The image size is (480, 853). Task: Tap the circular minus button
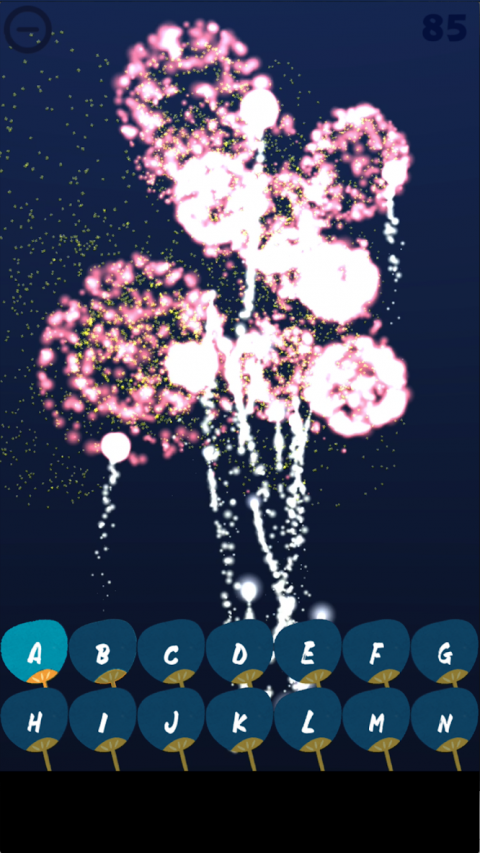(x=28, y=29)
